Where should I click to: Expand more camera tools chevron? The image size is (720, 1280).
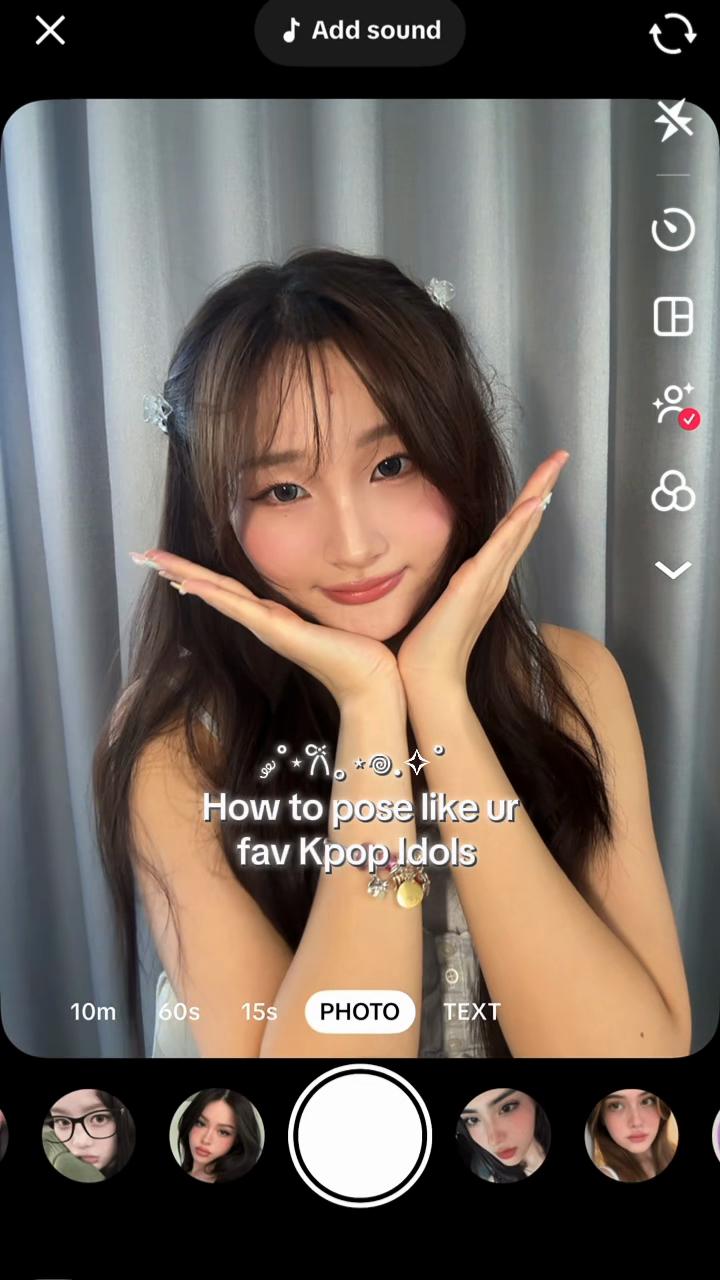tap(673, 570)
